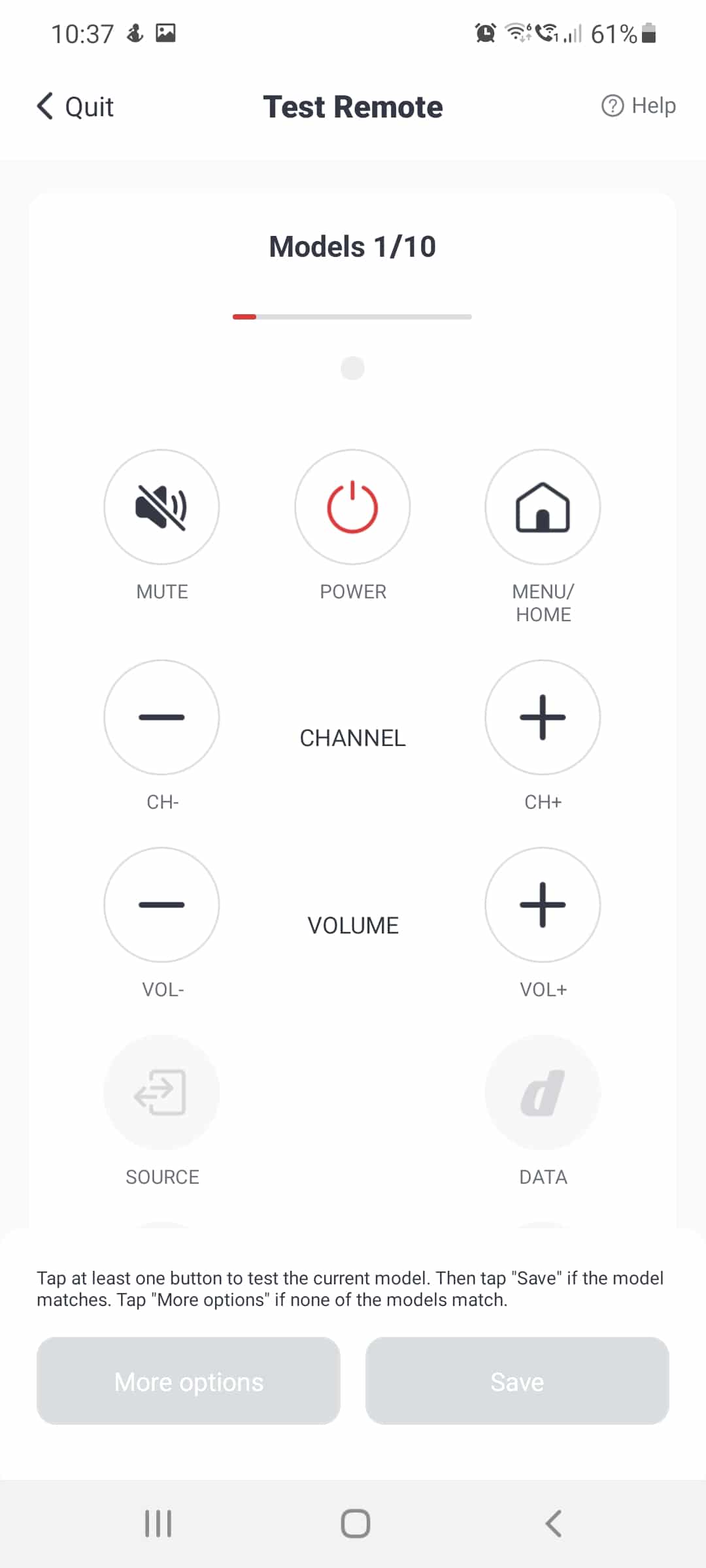Save the matching remote model
The width and height of the screenshot is (706, 1568).
coord(517,1380)
